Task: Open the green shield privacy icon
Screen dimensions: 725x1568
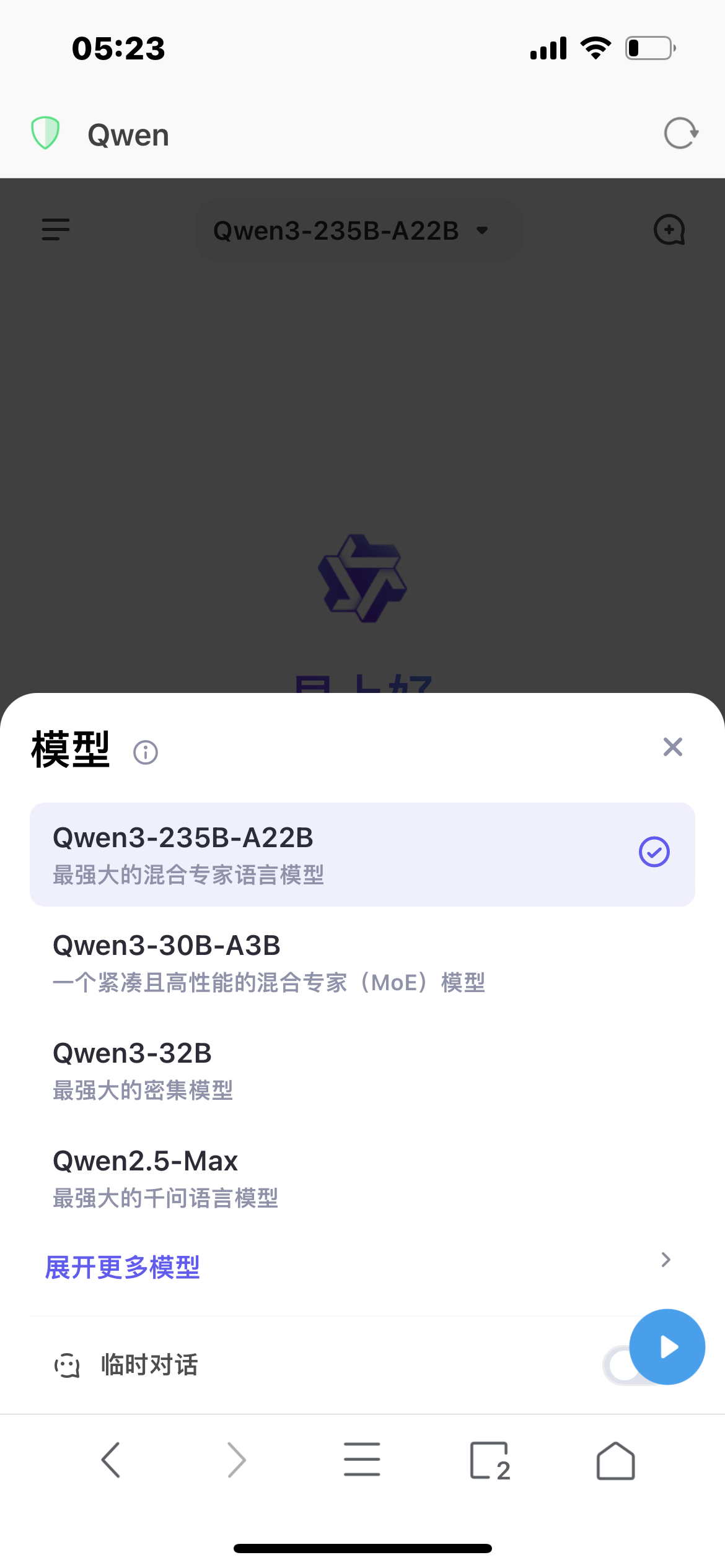Action: (x=45, y=133)
